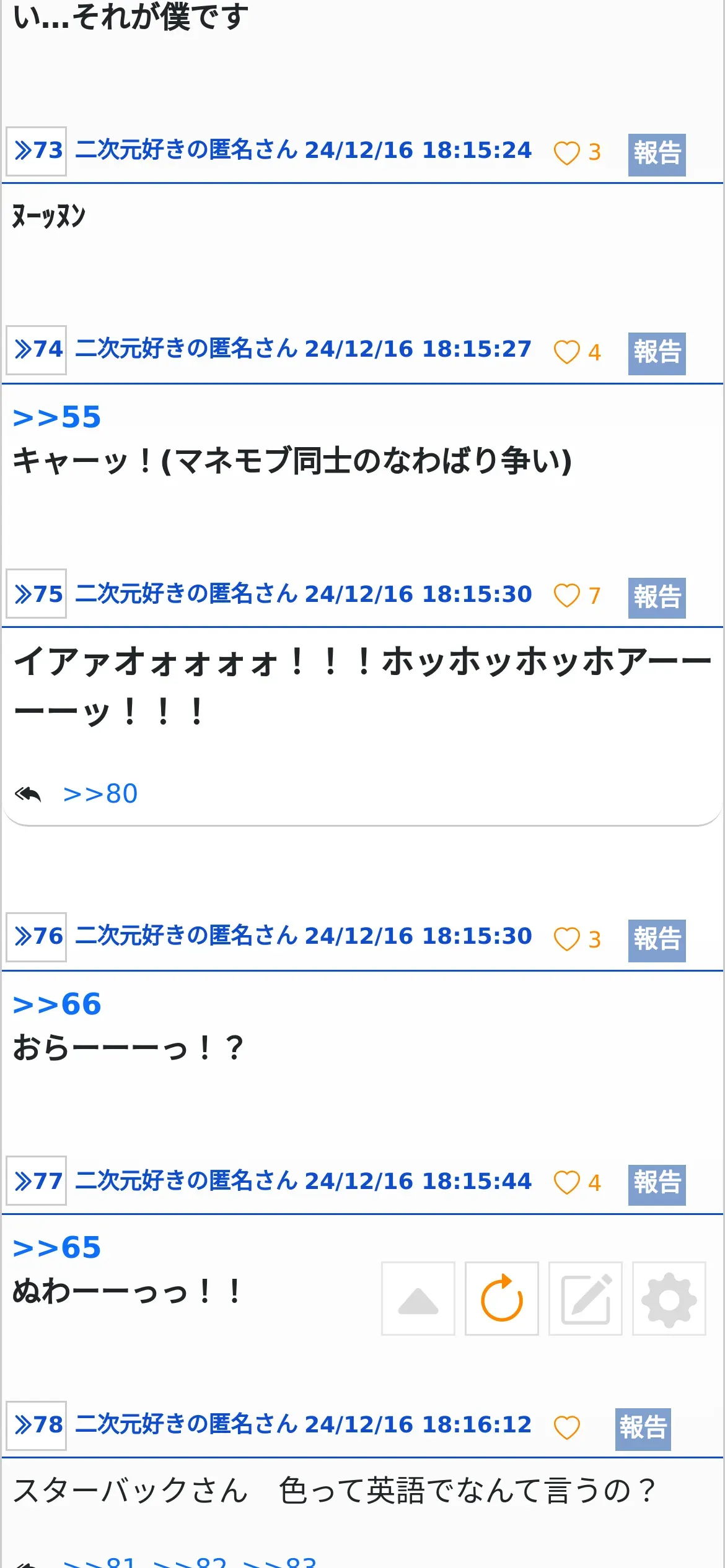The height and width of the screenshot is (1568, 725).
Task: Like post 78
Action: (566, 1427)
